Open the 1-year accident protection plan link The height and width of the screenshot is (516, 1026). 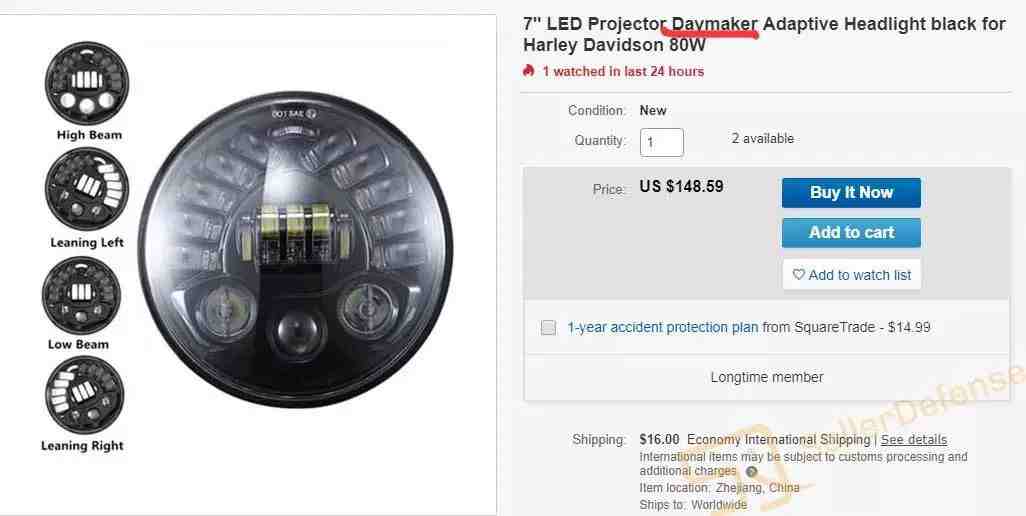[x=662, y=327]
